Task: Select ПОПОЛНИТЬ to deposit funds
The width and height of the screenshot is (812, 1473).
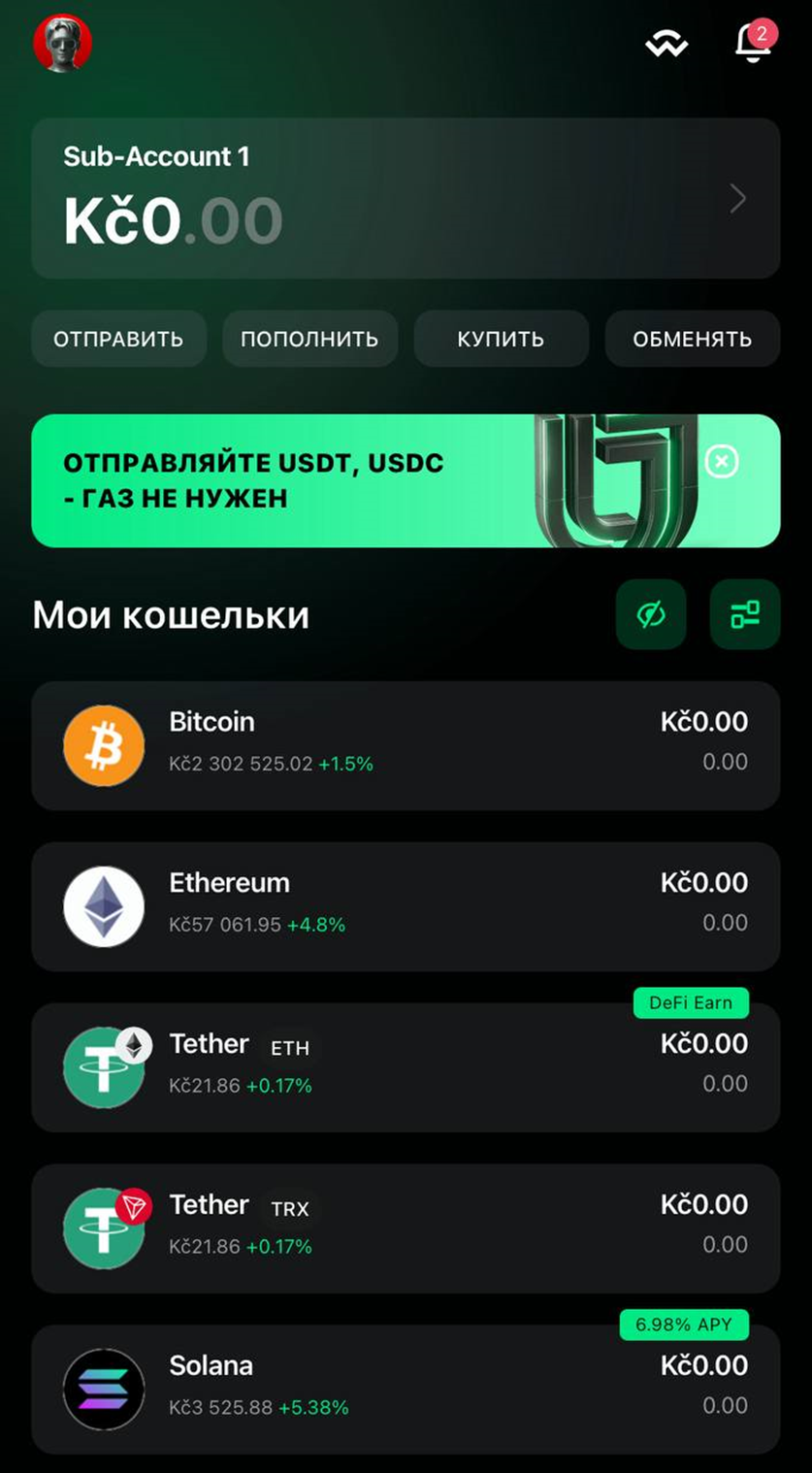Action: (309, 339)
